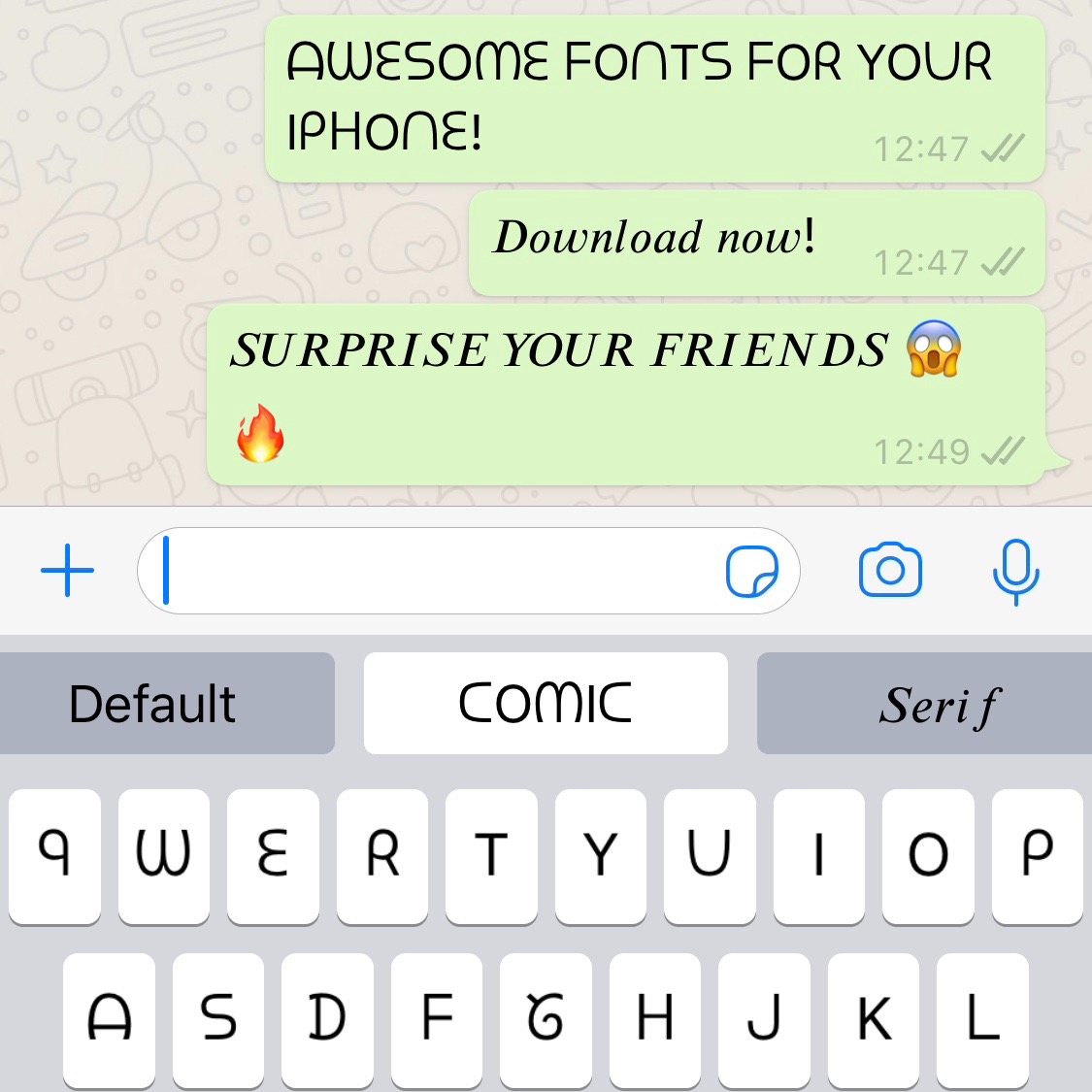Type the letter Q key
The width and height of the screenshot is (1092, 1092).
(x=54, y=854)
